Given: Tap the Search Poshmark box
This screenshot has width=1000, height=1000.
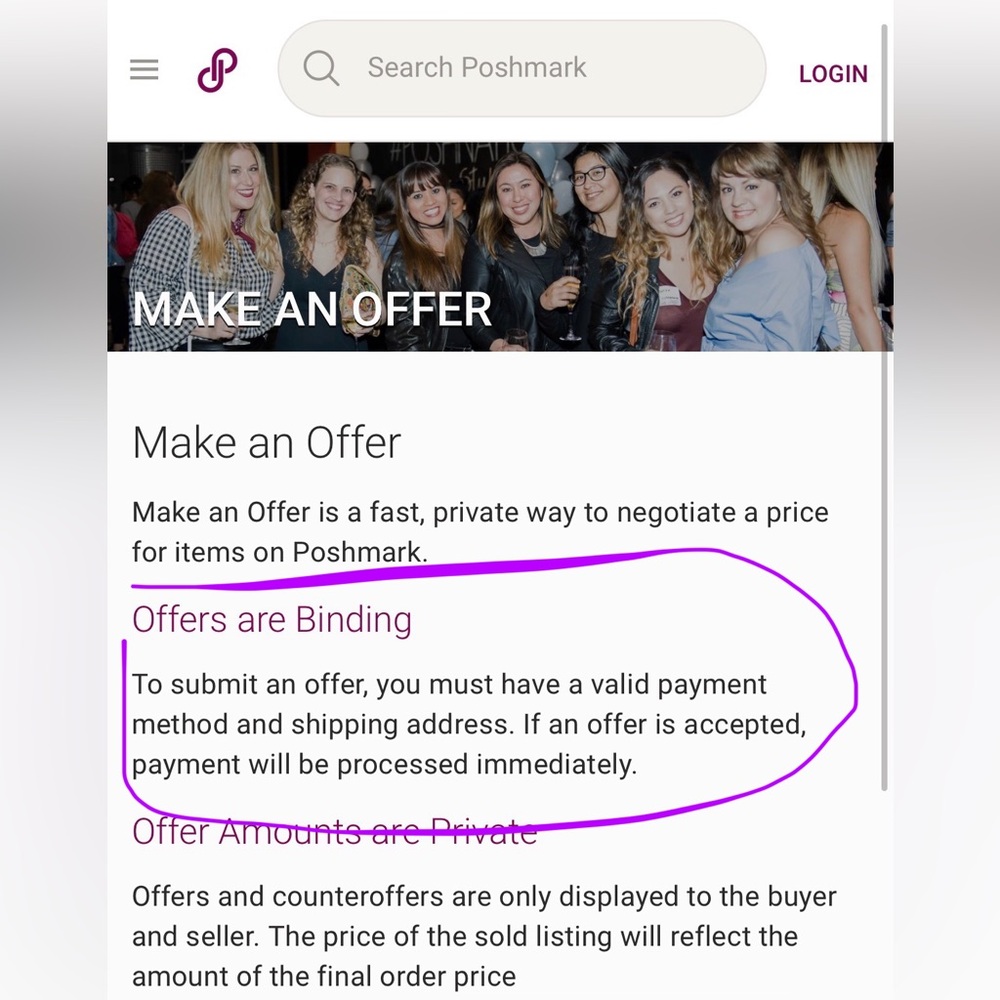Looking at the screenshot, I should (520, 68).
